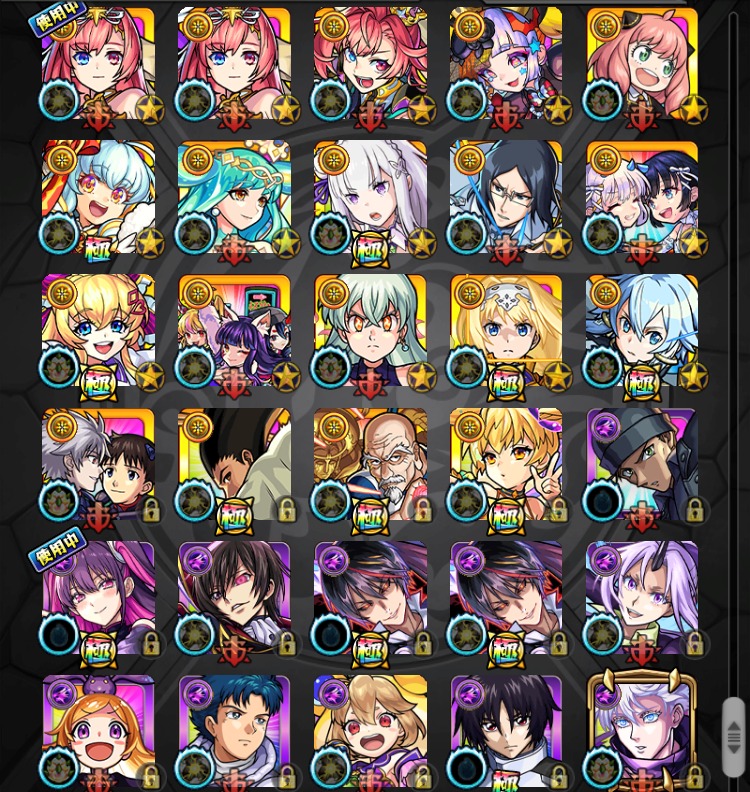Tap the scrollbar handle beside the monster list

(x=734, y=737)
